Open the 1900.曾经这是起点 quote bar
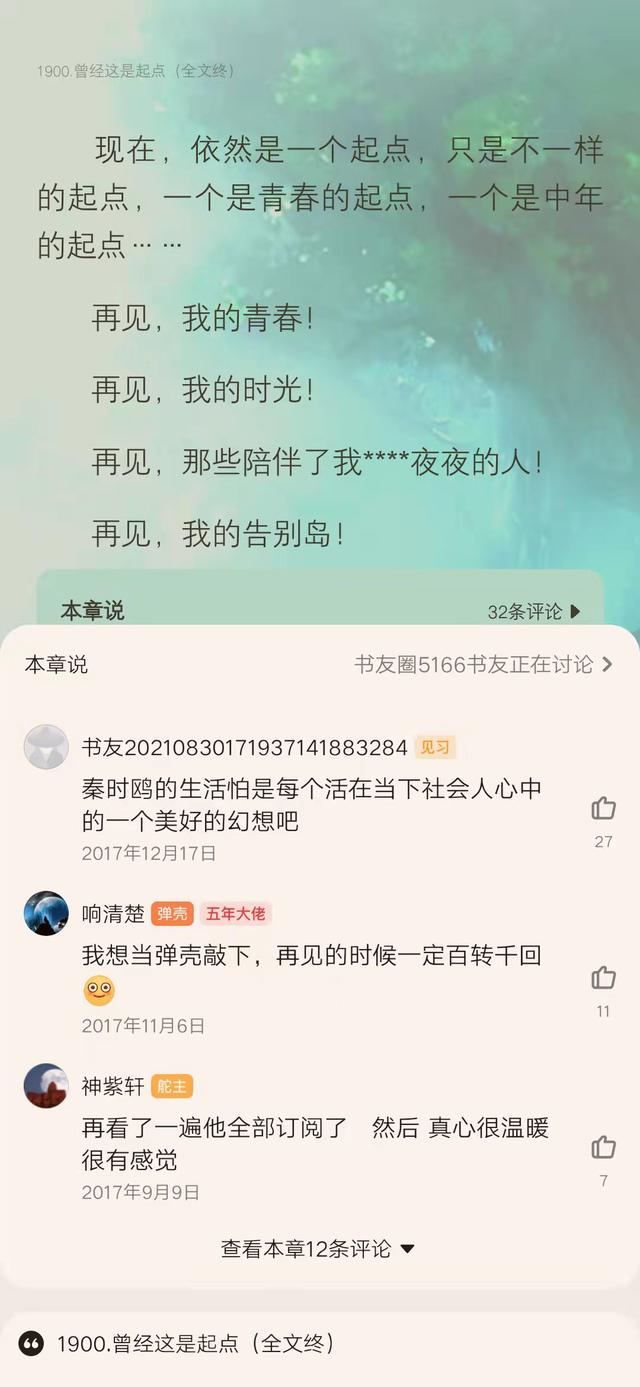Screen dimensions: 640x1387 [195, 1343]
